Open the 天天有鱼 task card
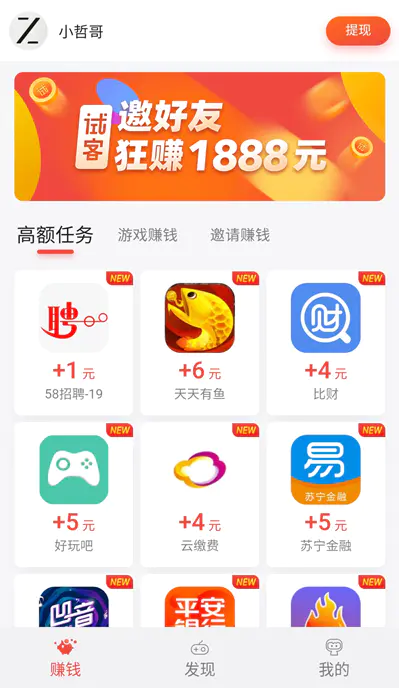399x688 pixels. click(x=200, y=343)
